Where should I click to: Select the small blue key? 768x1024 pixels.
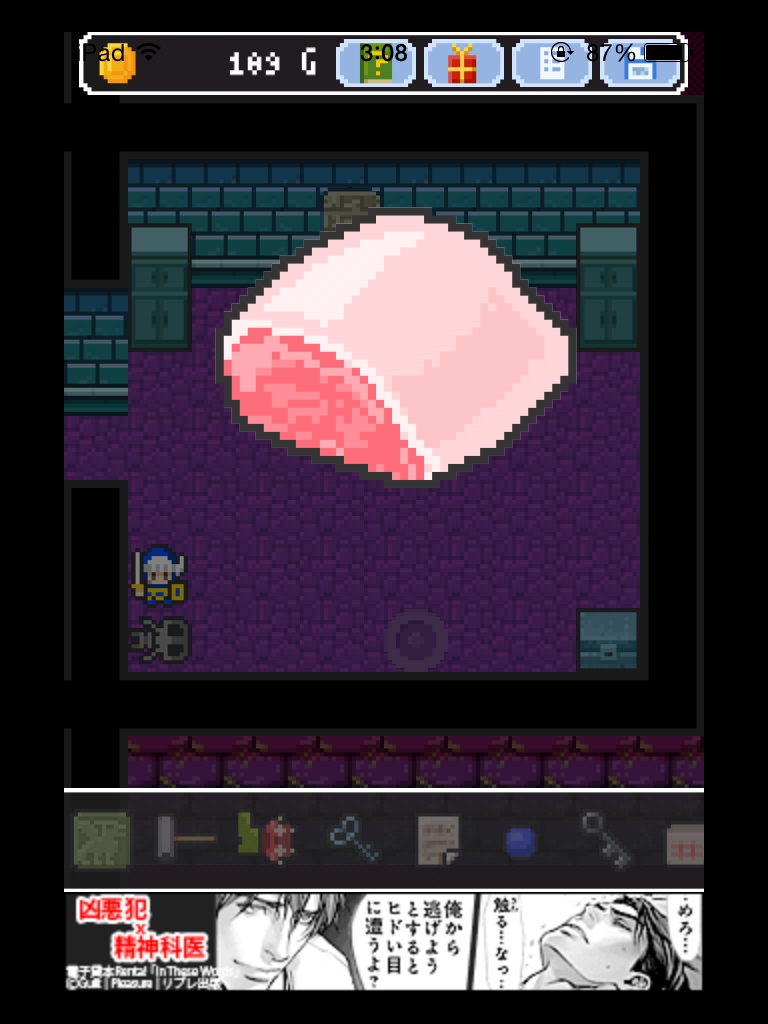point(354,838)
